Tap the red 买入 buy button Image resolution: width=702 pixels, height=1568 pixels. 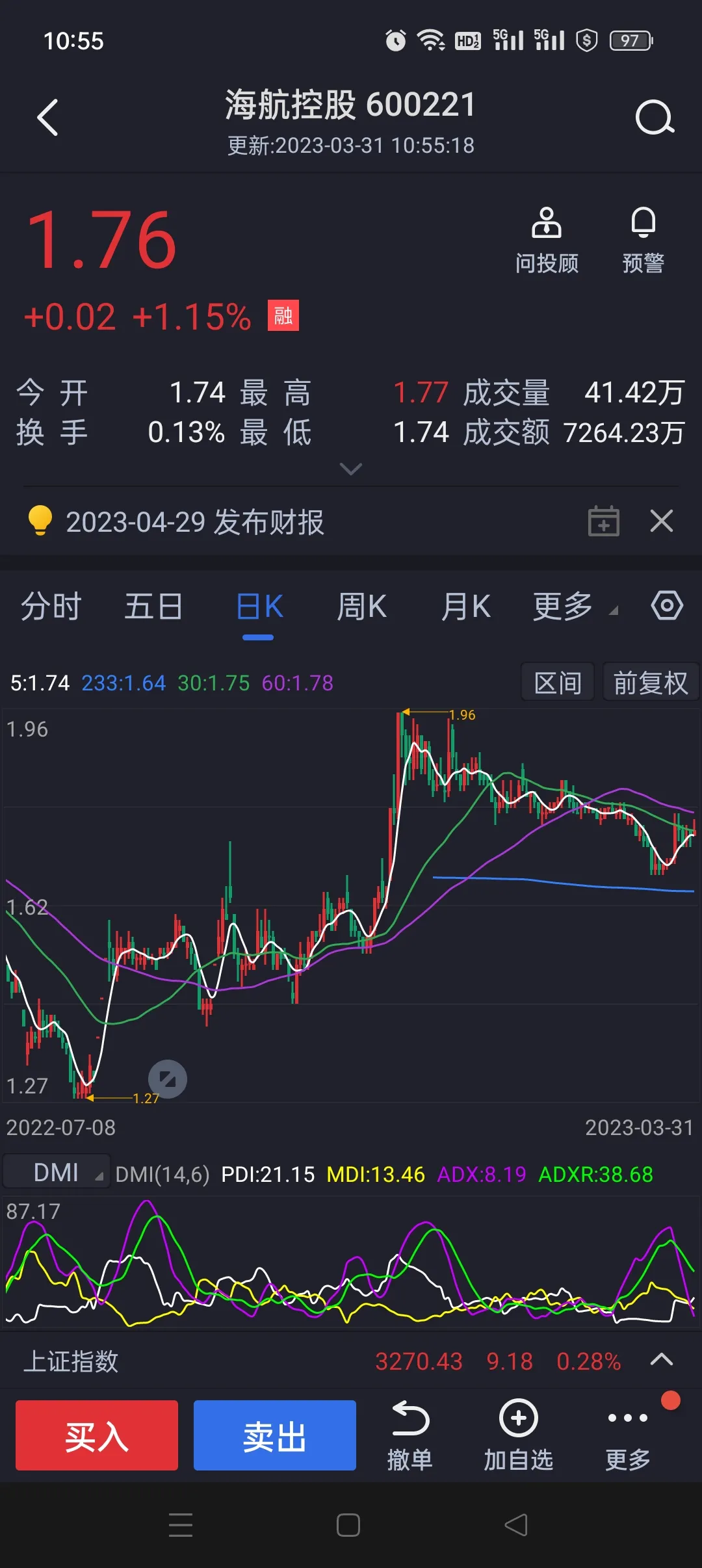click(x=97, y=1435)
